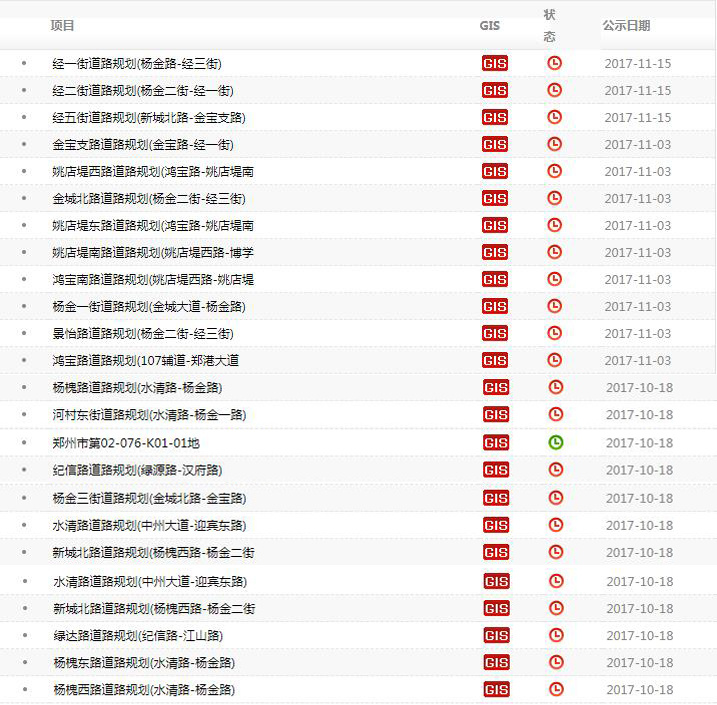
Task: Open GIS for 杨槐东路道路规划
Action: (x=496, y=662)
